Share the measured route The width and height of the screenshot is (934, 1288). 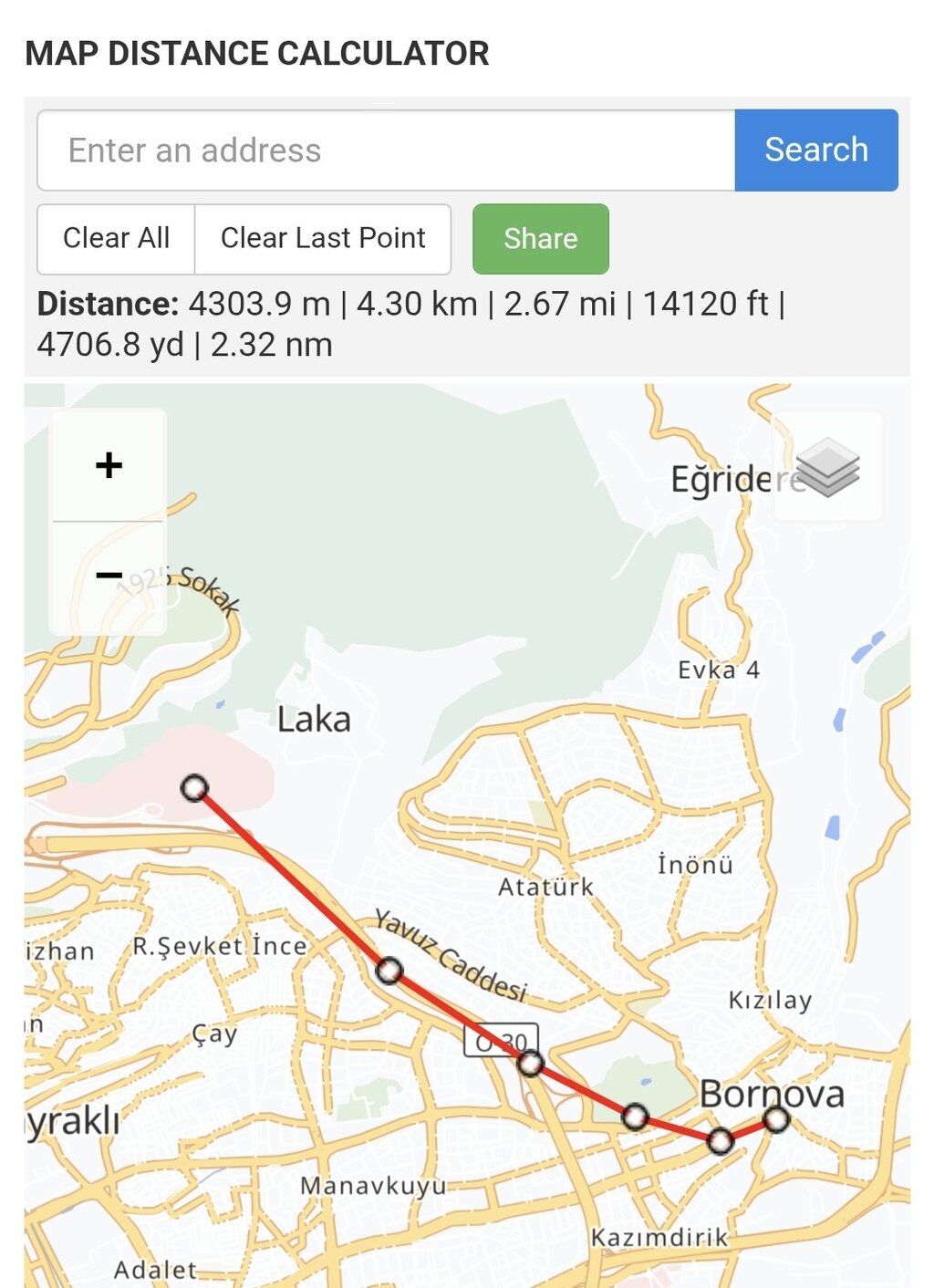tap(540, 238)
